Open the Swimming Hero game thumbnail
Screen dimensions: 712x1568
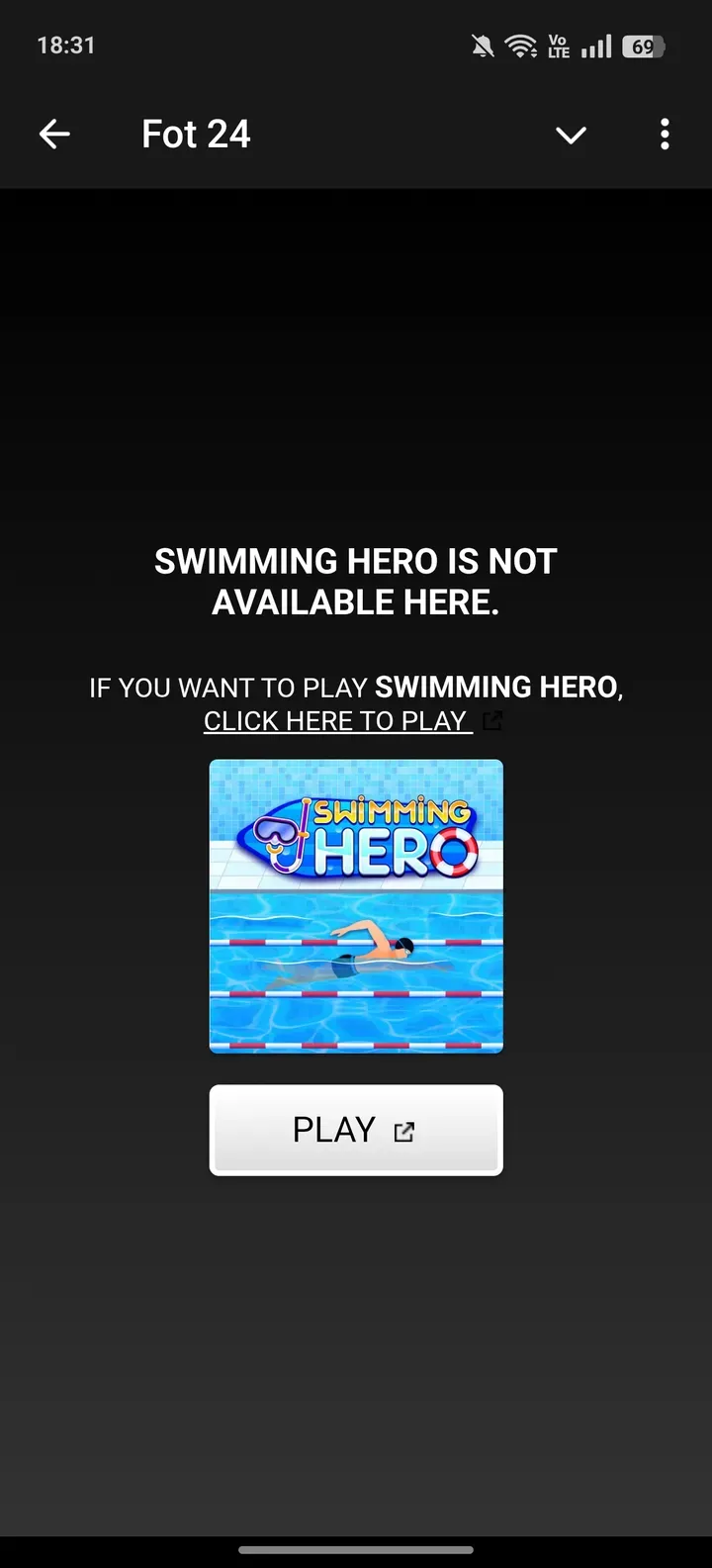pos(356,905)
